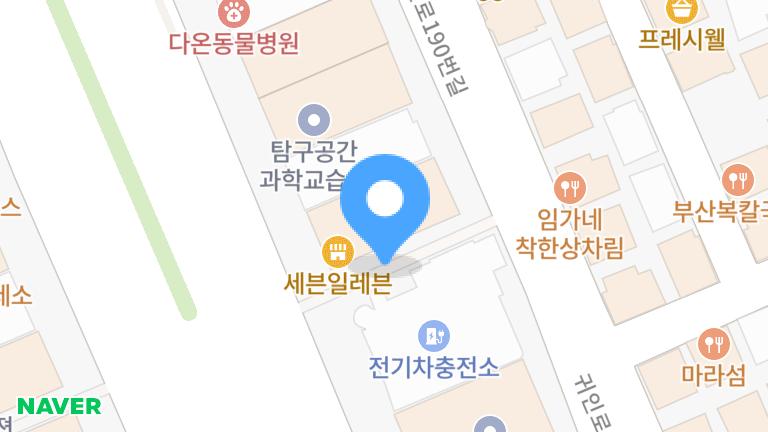Open the 세븐일레븐 convenience store marker
This screenshot has width=768, height=432.
point(337,250)
